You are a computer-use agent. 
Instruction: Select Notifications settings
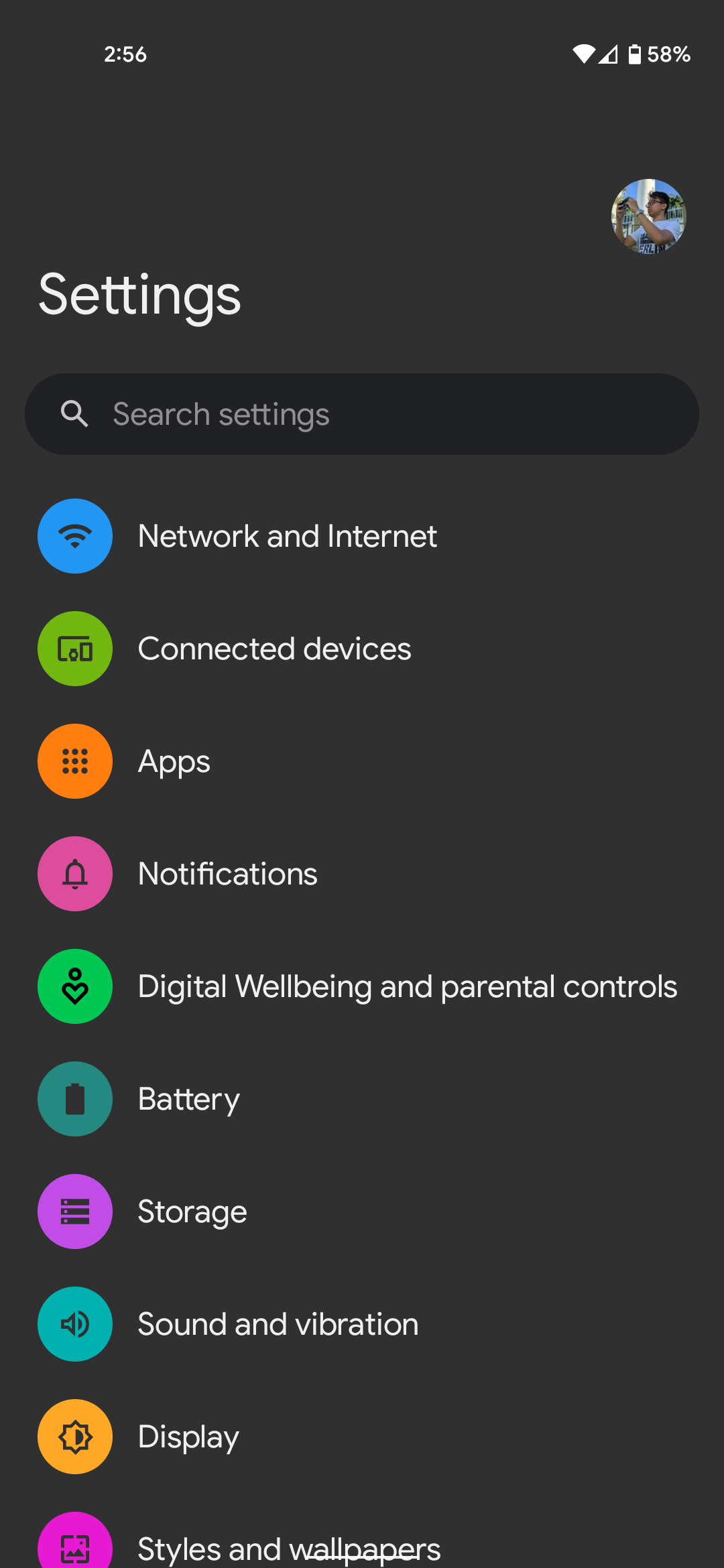pyautogui.click(x=227, y=874)
